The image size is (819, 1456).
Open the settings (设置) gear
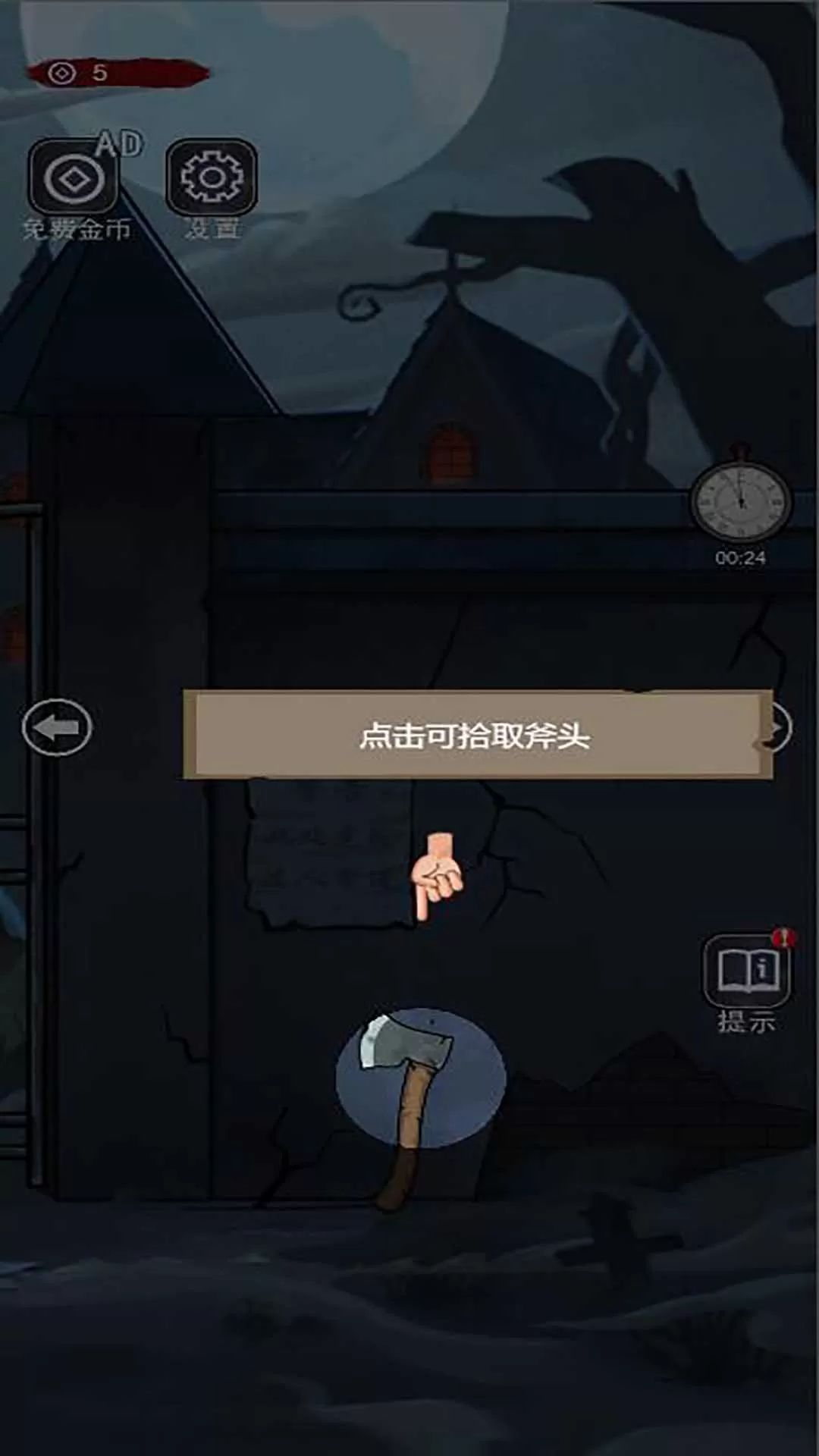click(x=212, y=177)
